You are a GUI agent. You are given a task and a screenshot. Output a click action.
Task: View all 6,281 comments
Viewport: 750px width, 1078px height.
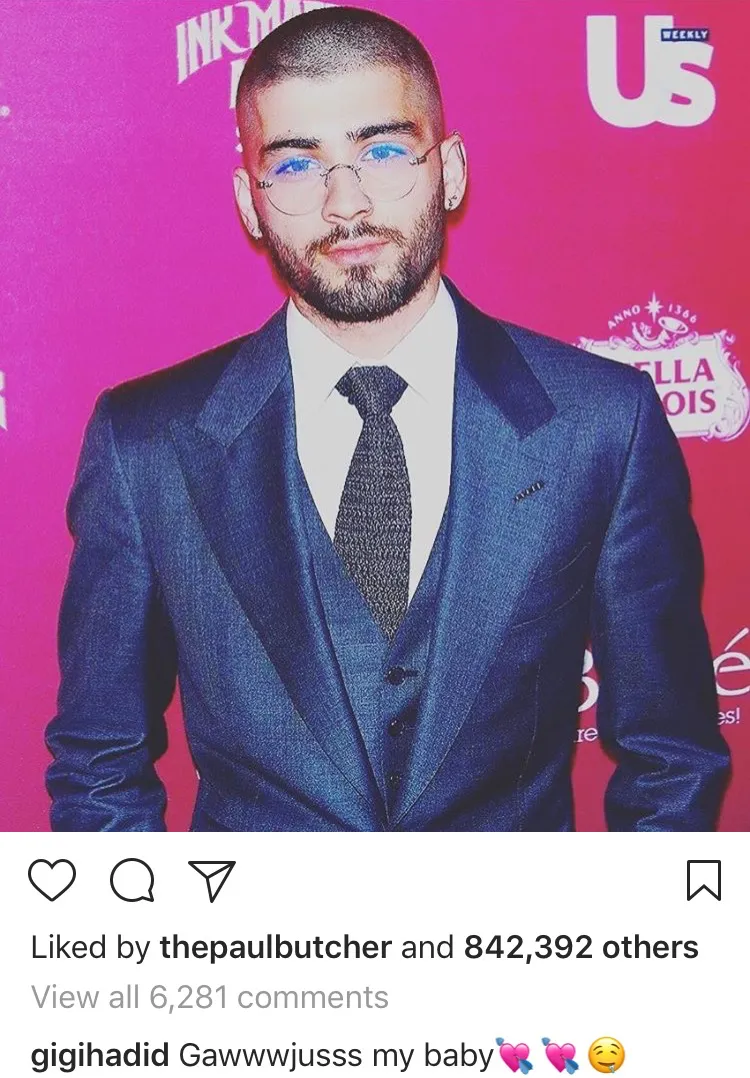point(209,997)
